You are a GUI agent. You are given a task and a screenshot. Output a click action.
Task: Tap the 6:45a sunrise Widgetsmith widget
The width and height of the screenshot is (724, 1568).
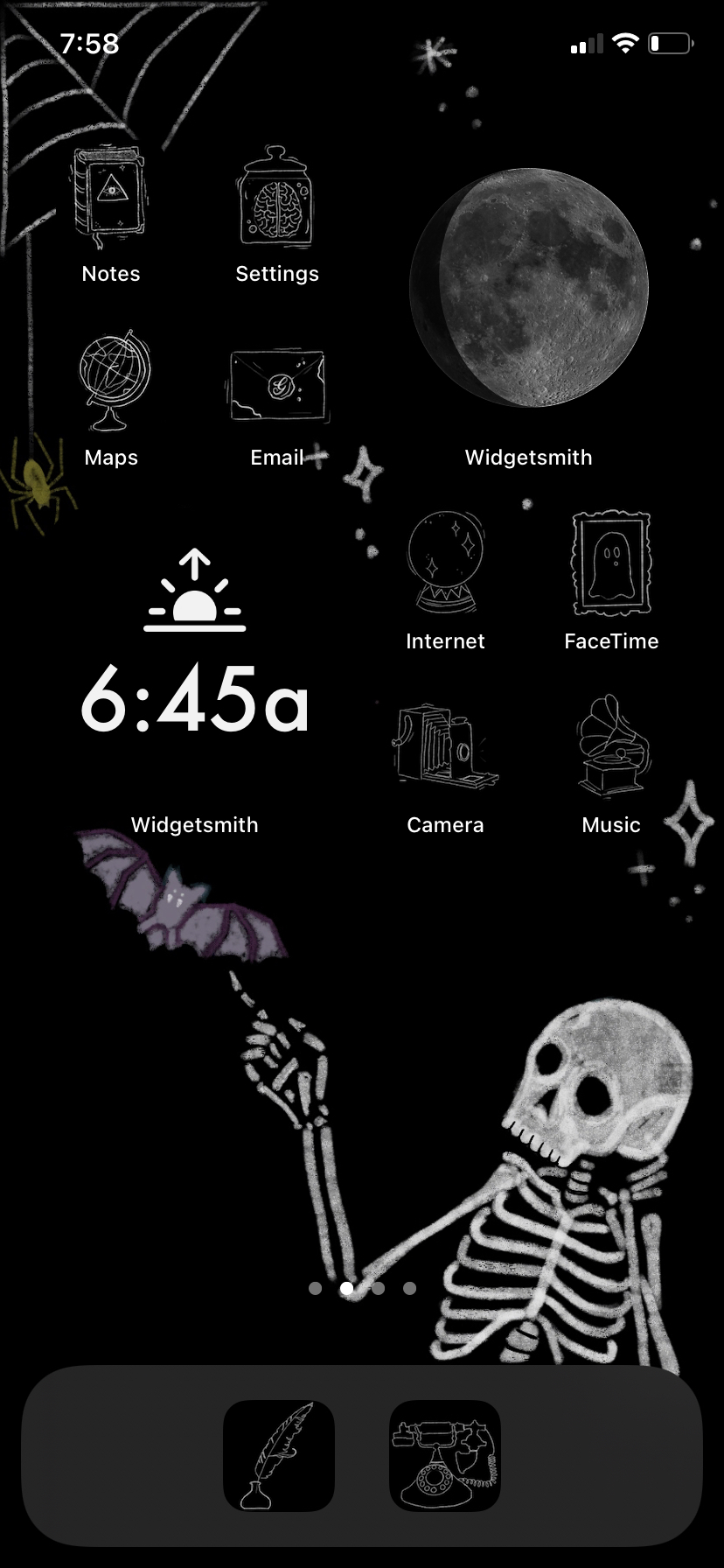pyautogui.click(x=194, y=656)
